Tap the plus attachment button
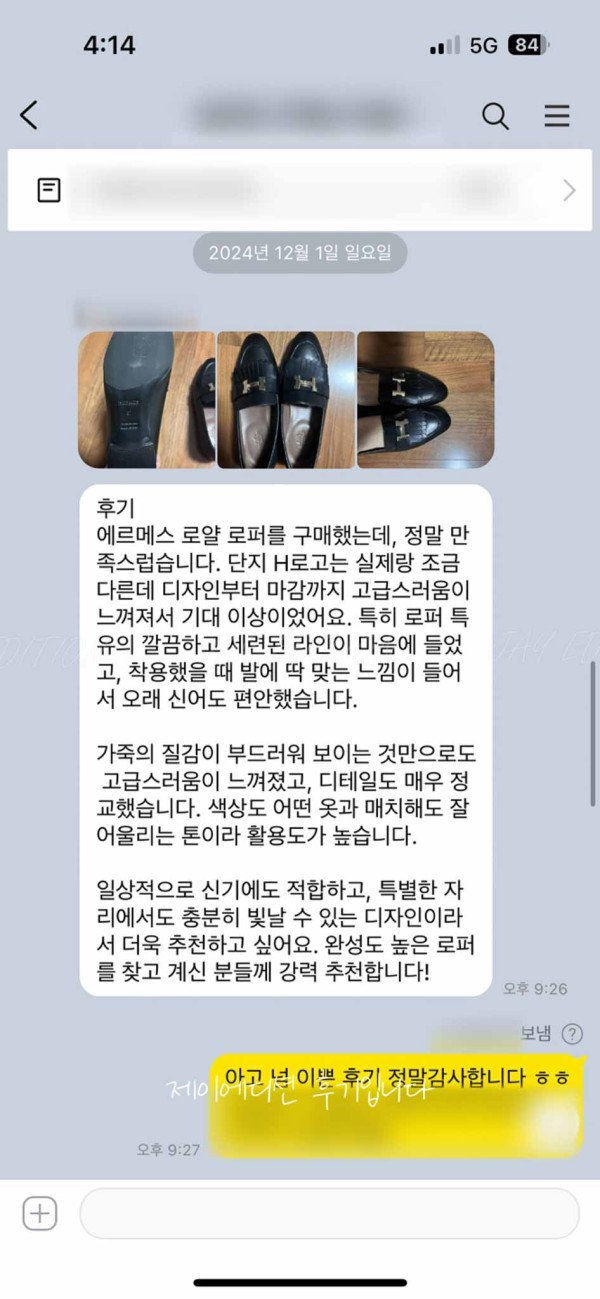The image size is (600, 1299). pos(40,1214)
